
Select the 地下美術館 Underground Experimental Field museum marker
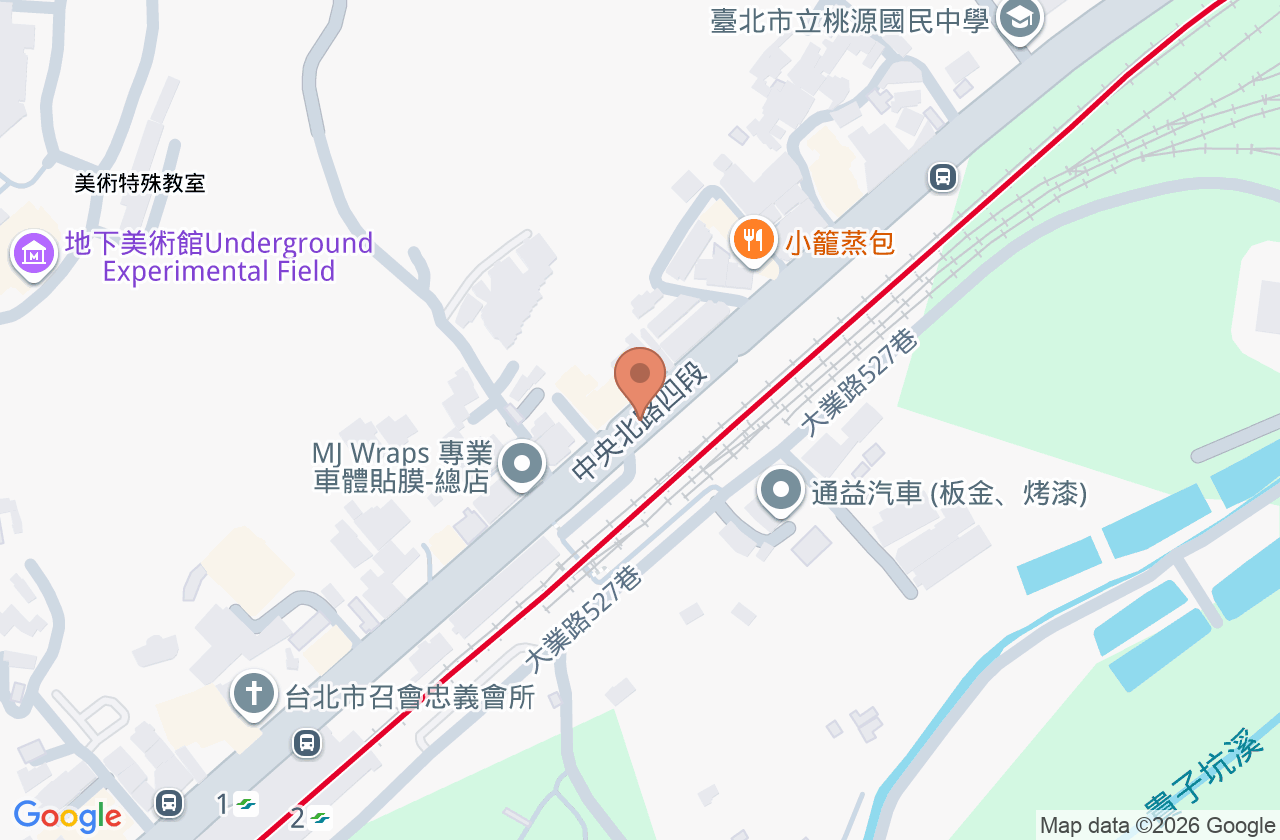(x=34, y=255)
